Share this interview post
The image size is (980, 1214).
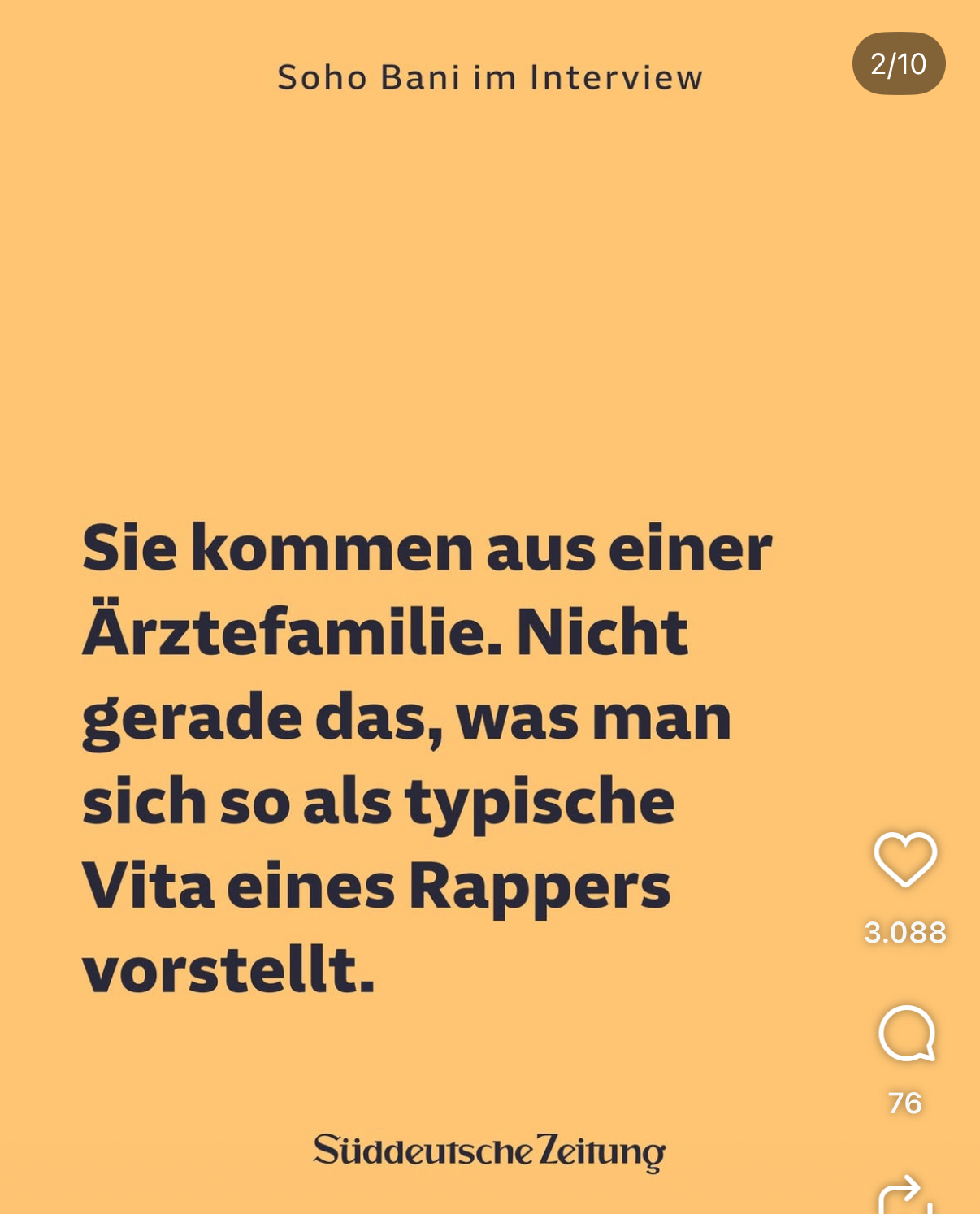pos(904,1197)
